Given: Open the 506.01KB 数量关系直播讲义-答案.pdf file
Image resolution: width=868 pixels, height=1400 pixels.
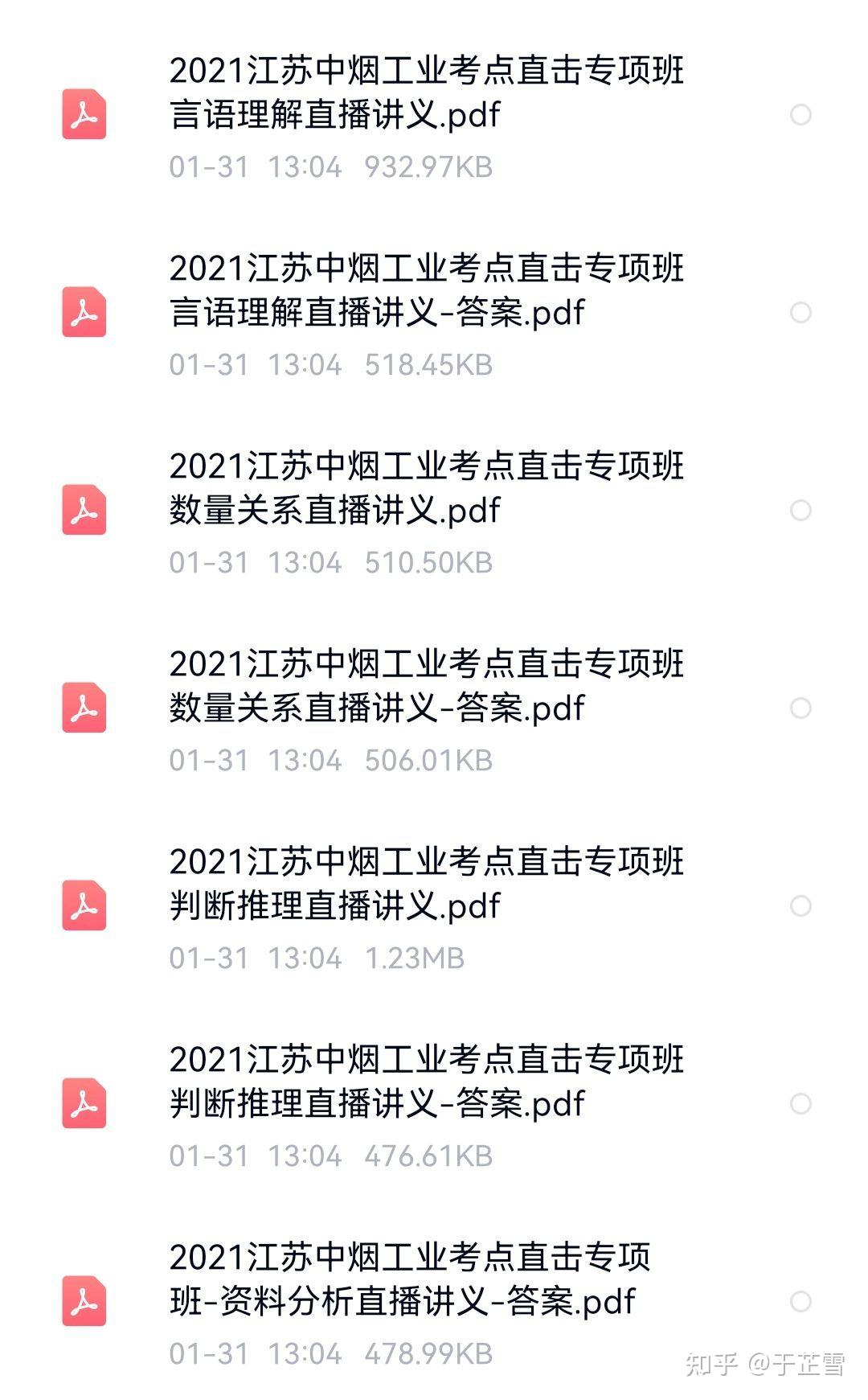Looking at the screenshot, I should point(426,686).
